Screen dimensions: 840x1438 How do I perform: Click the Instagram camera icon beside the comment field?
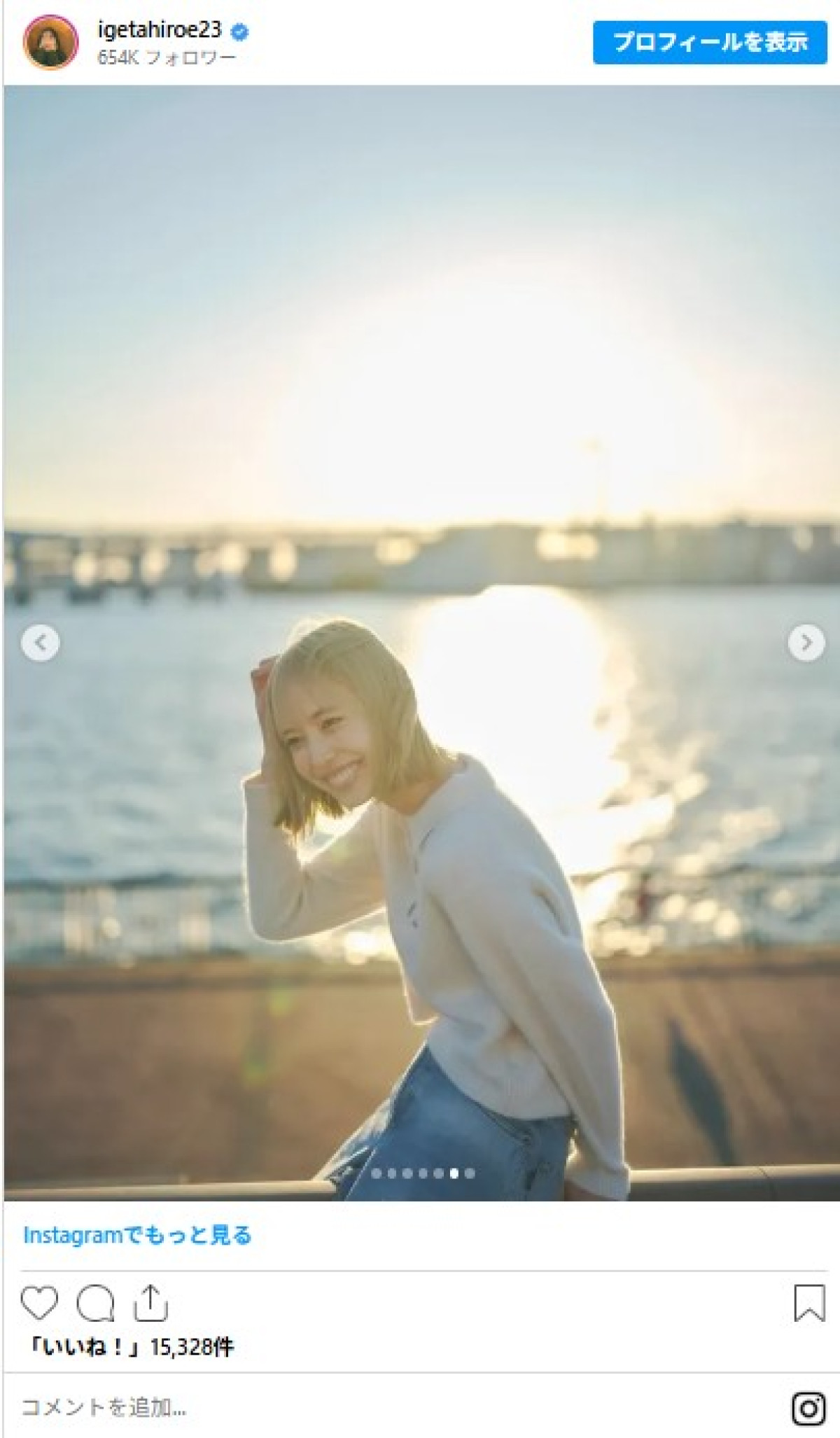809,1405
